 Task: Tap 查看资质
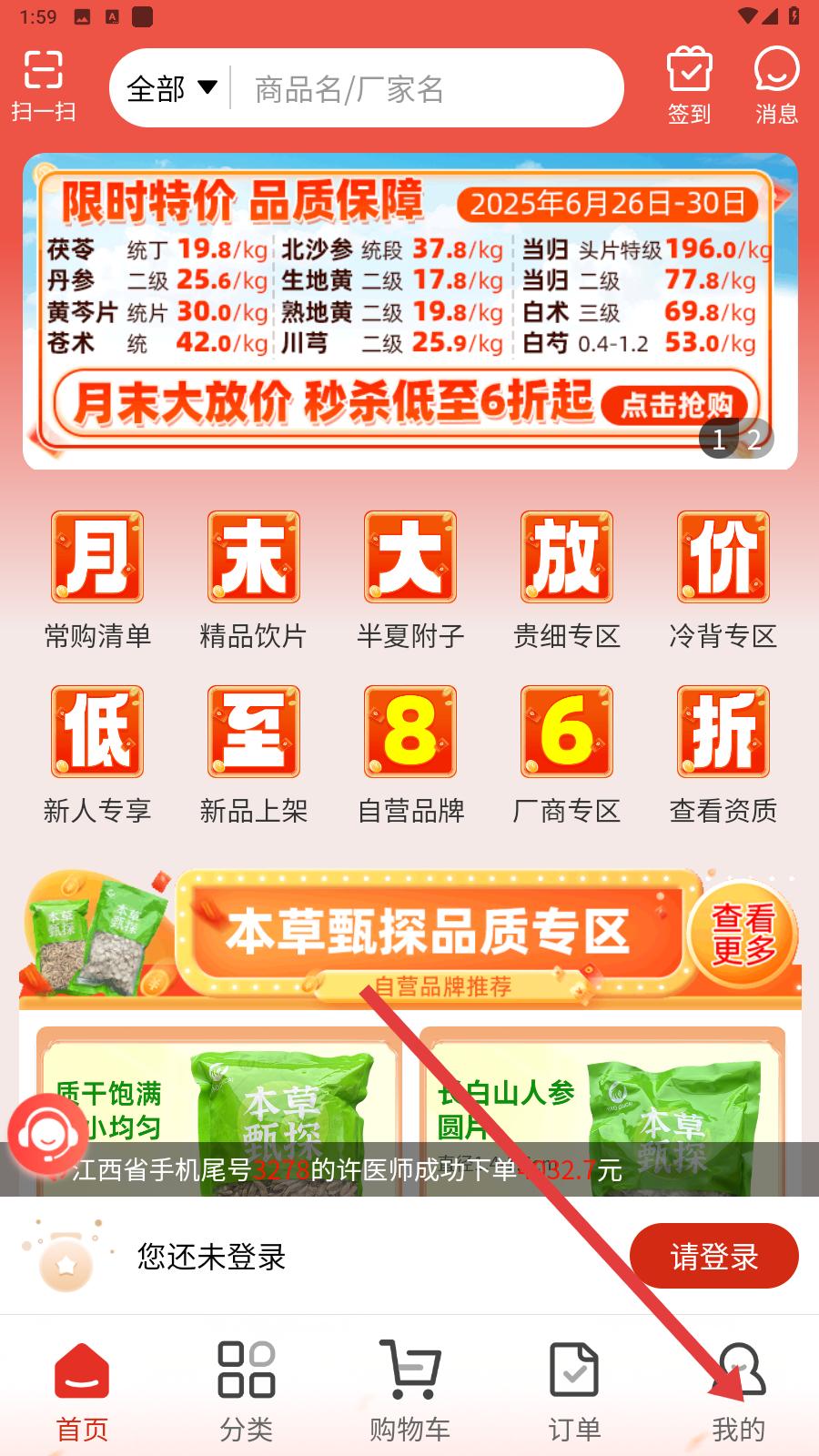pos(723,754)
